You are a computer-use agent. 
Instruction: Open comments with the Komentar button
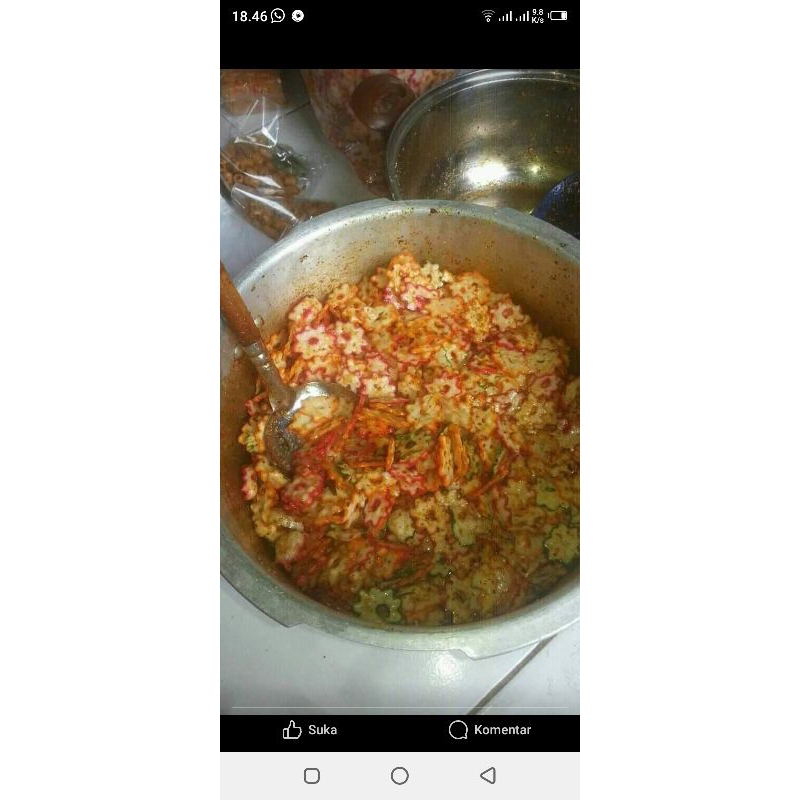pyautogui.click(x=490, y=730)
